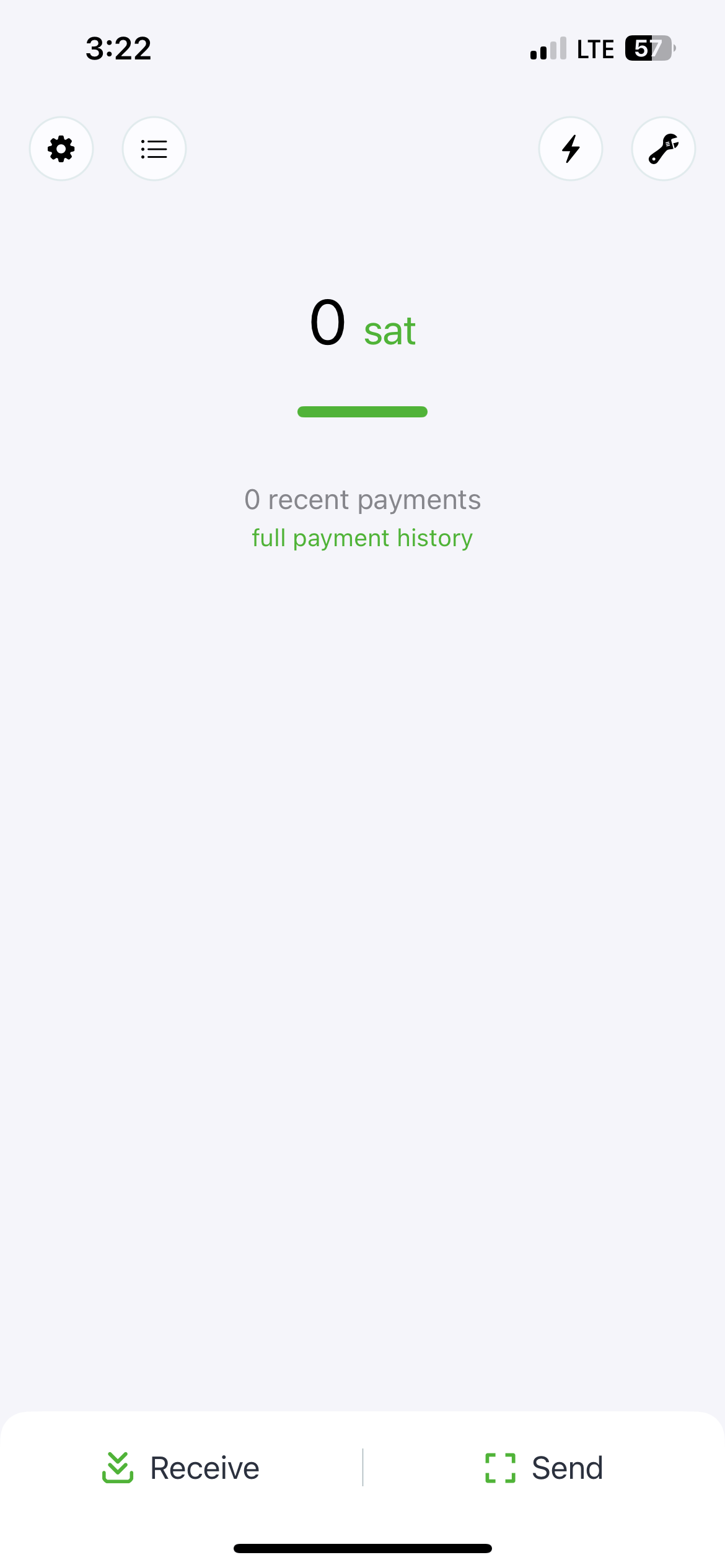
Task: Open the full payment history
Action: (361, 538)
